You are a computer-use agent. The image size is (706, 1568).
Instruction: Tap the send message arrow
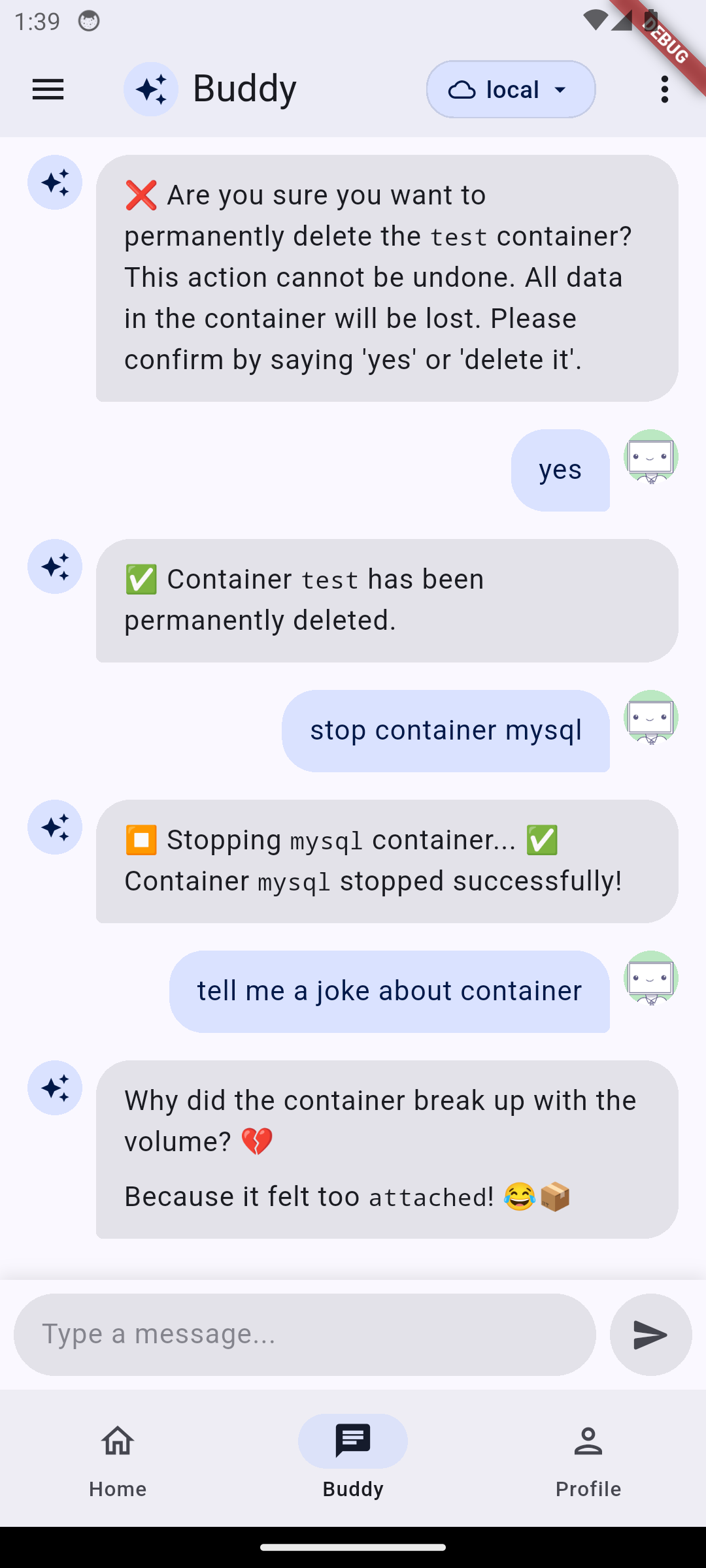650,1334
